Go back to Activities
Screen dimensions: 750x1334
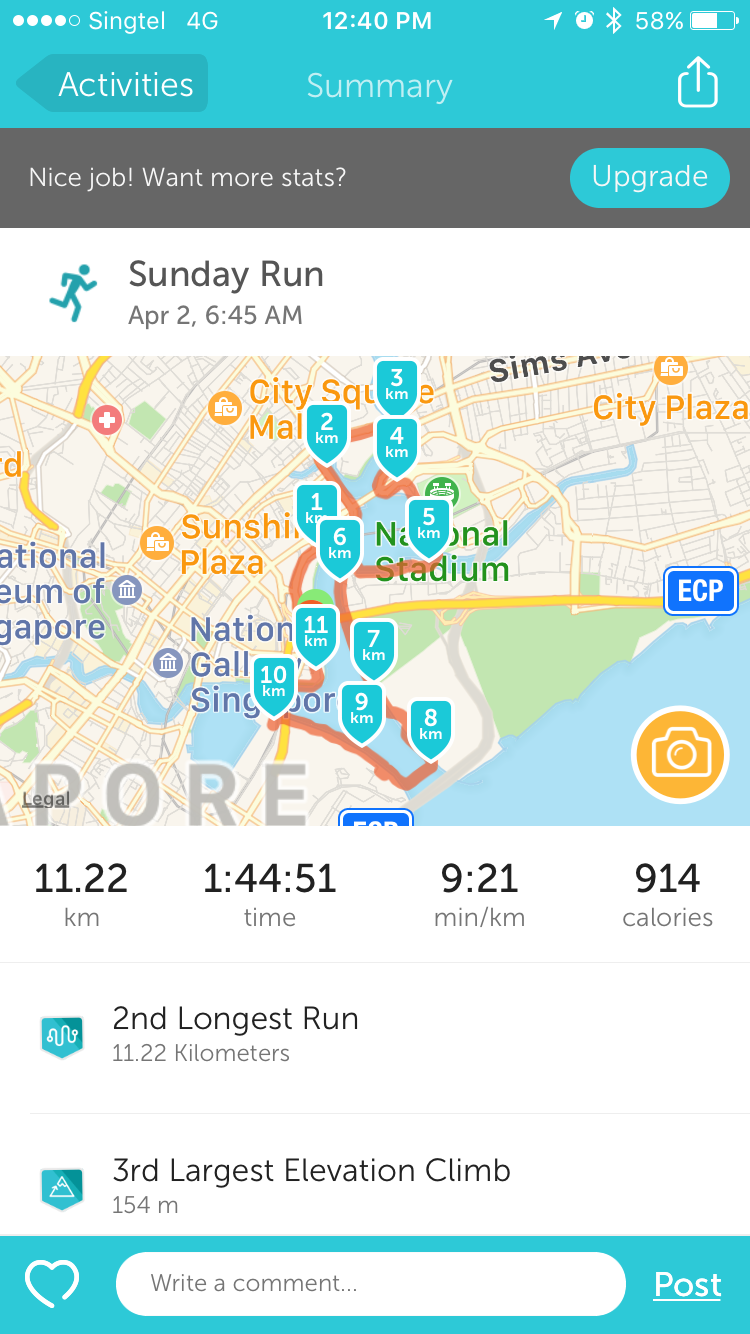[x=112, y=84]
